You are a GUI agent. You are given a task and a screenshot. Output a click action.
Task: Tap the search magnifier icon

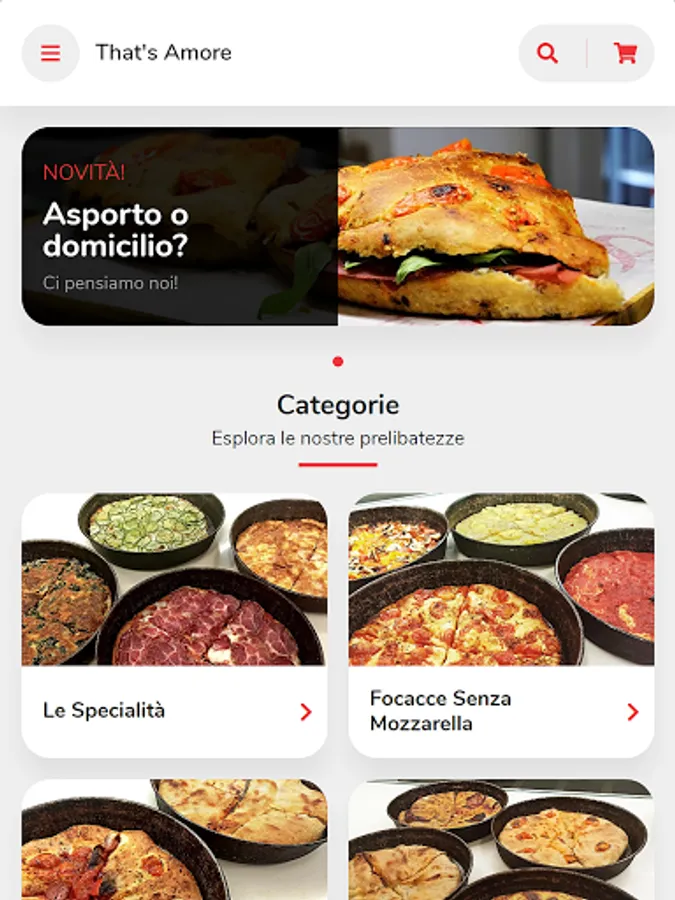(547, 53)
